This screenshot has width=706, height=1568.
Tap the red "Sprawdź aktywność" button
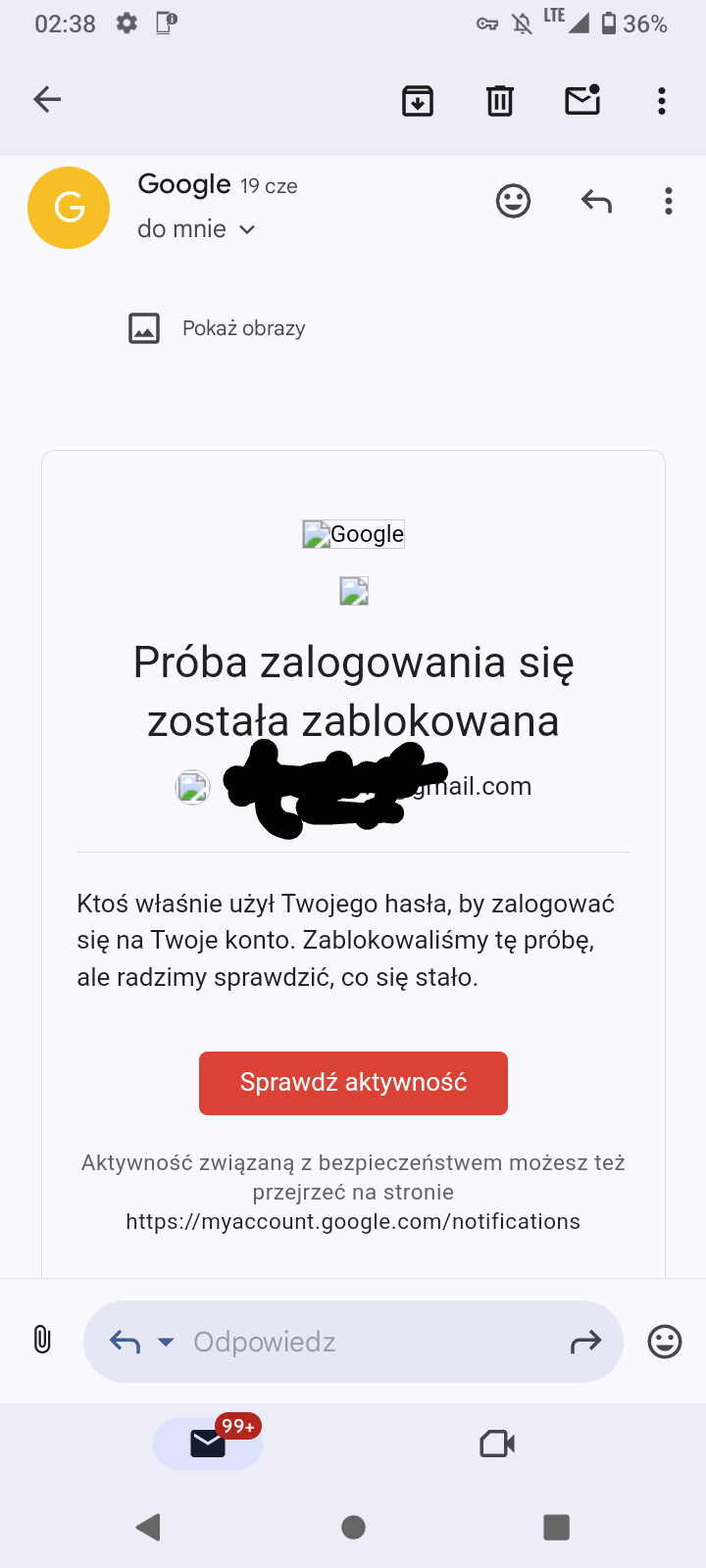[353, 1083]
